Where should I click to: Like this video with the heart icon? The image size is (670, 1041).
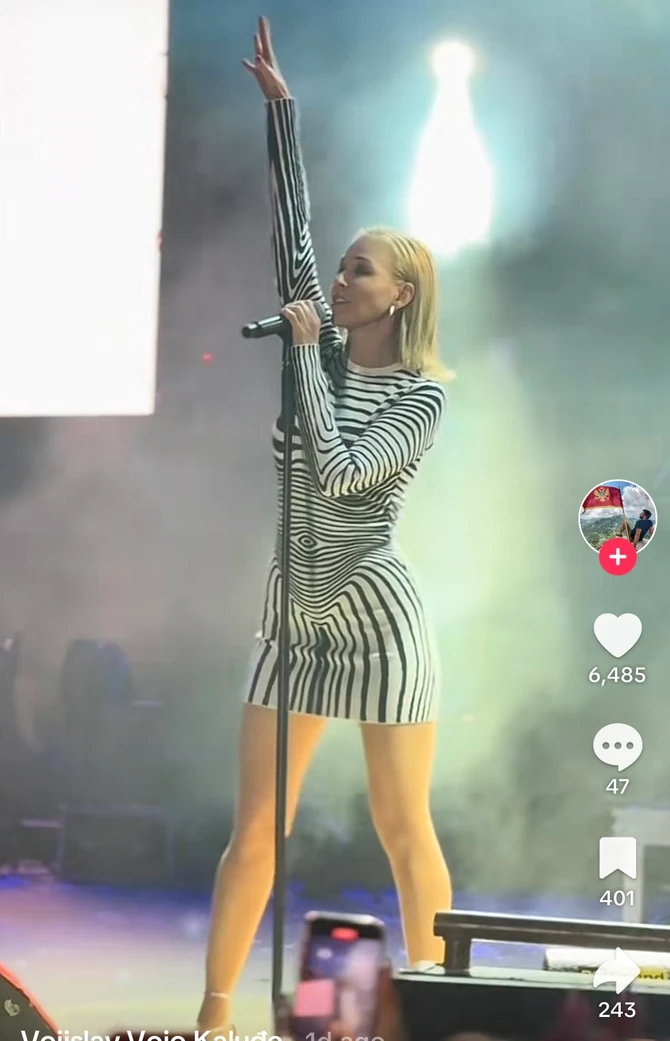pyautogui.click(x=617, y=635)
